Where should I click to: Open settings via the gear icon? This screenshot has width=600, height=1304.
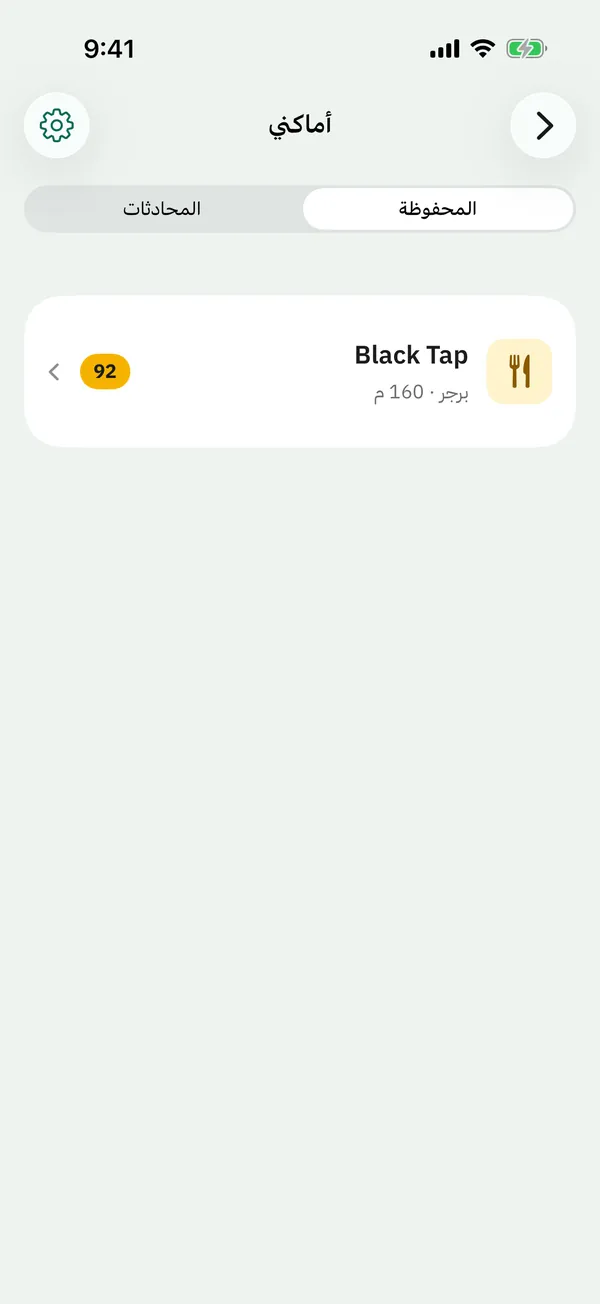57,125
